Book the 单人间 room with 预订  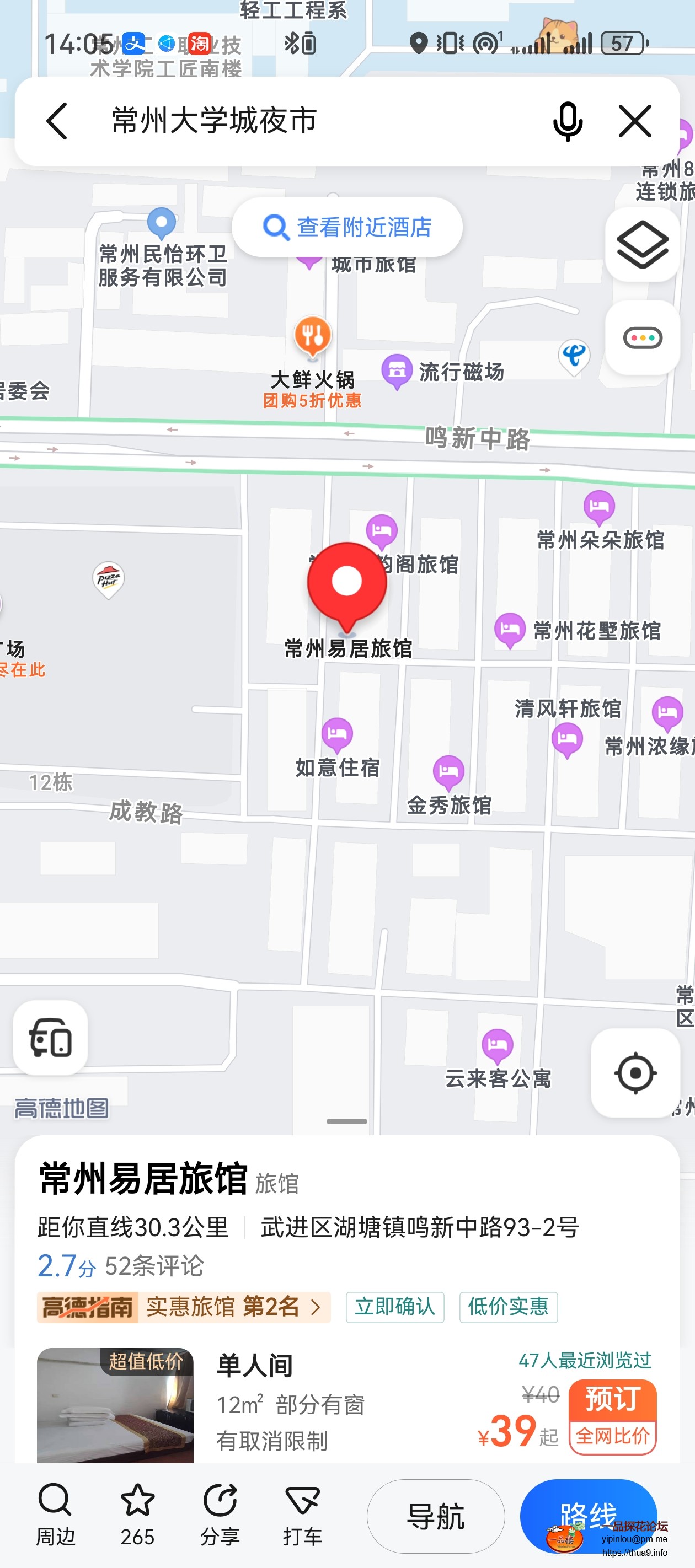[612, 1398]
